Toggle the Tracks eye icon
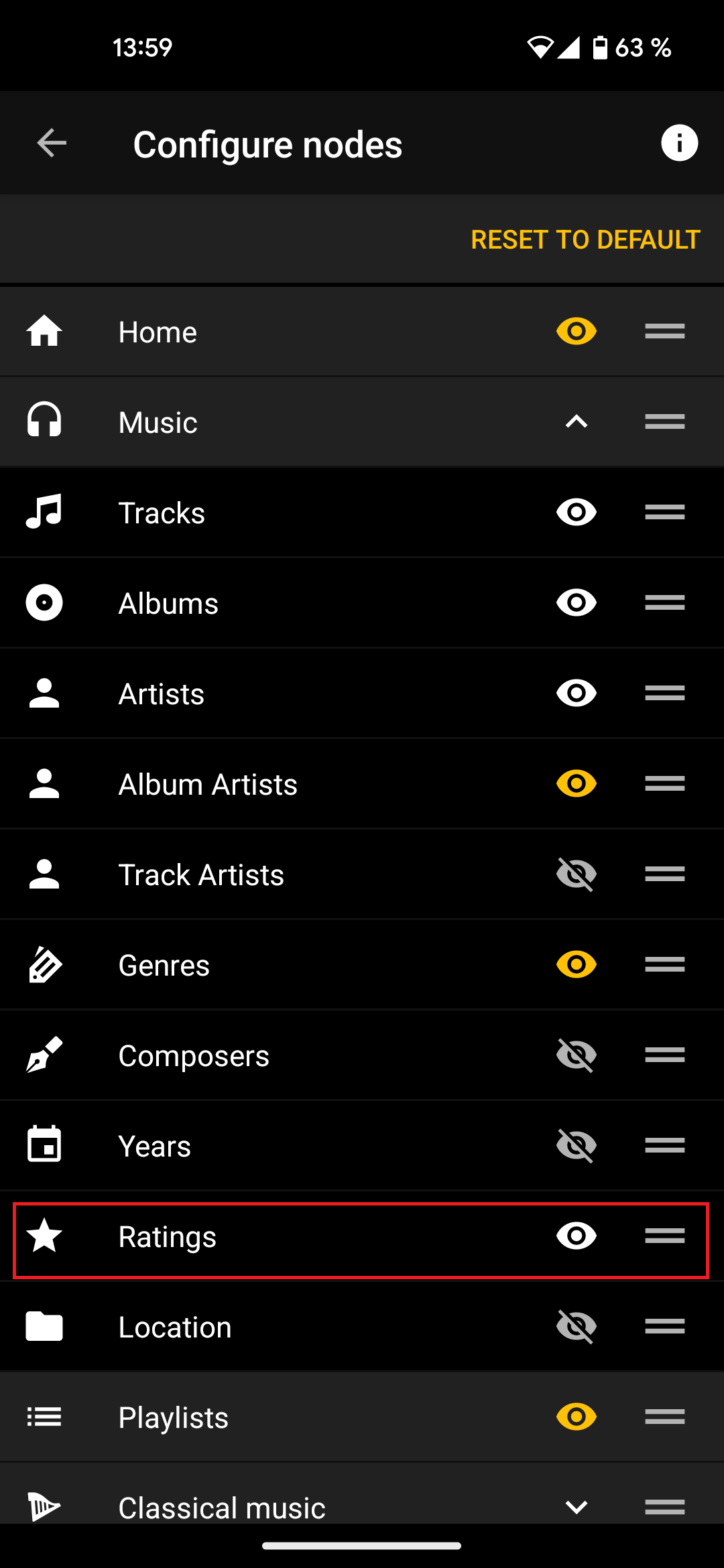 (577, 513)
